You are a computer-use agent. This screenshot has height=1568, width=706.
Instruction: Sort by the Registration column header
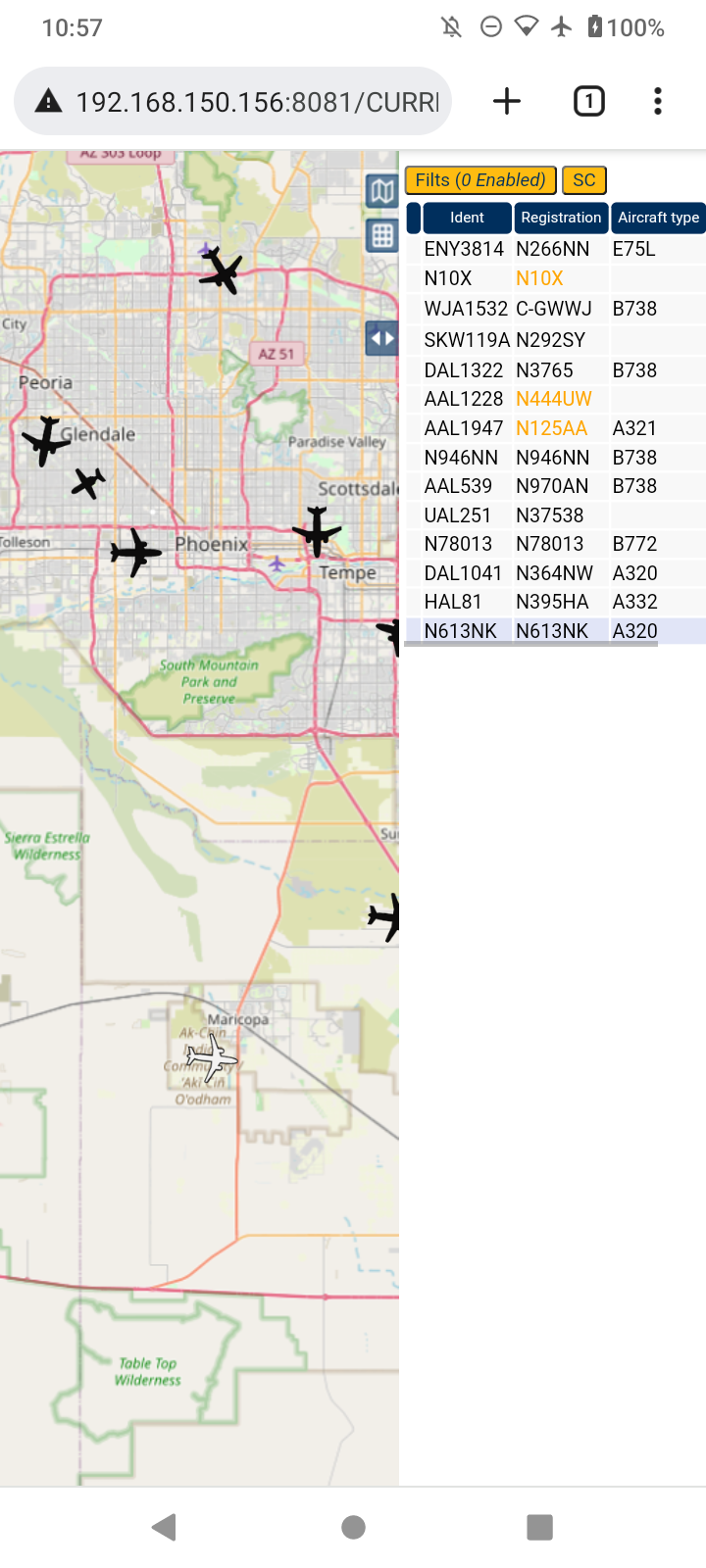coord(561,218)
